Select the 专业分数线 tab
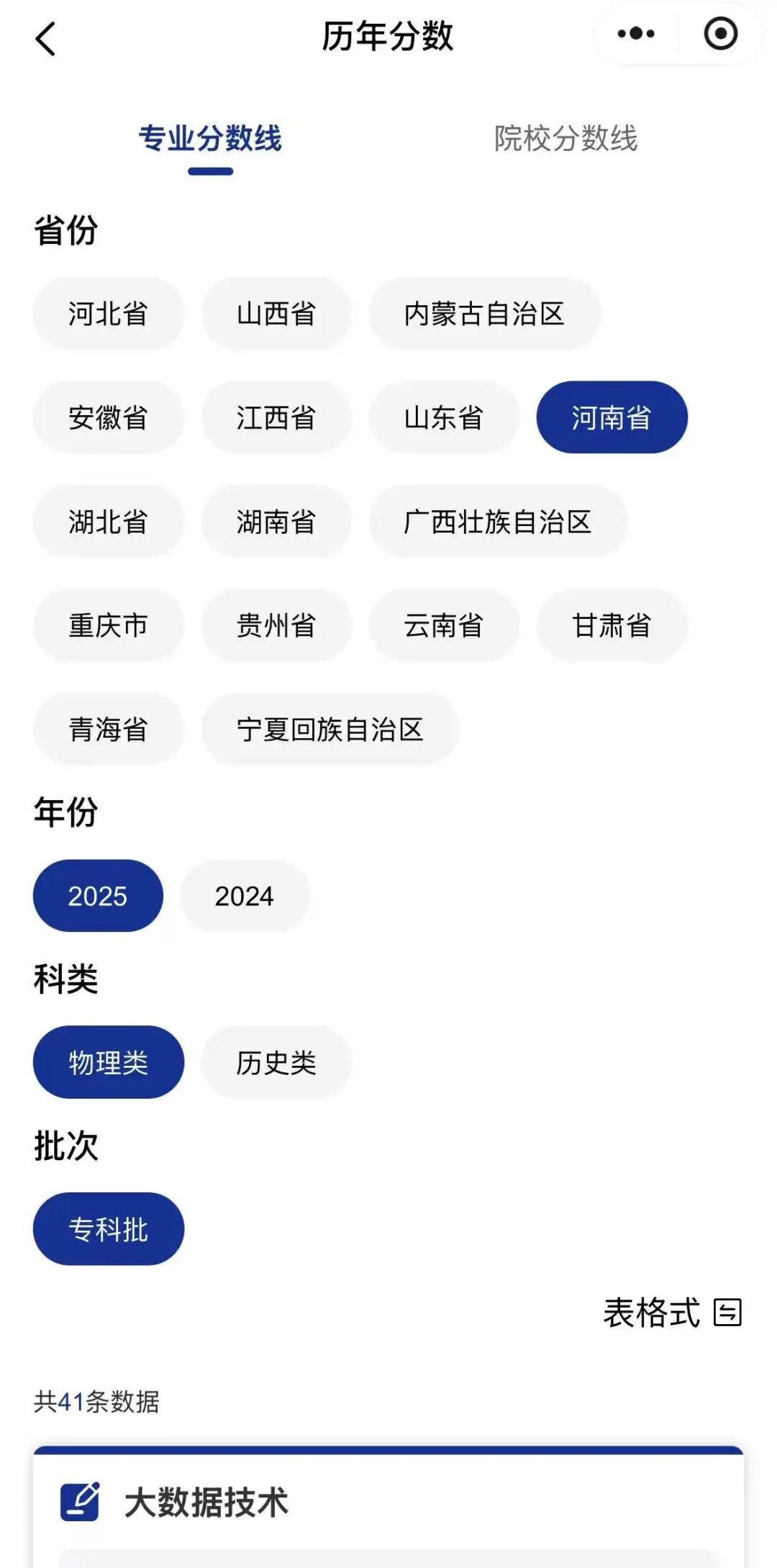This screenshot has height=1568, width=777. pos(210,139)
